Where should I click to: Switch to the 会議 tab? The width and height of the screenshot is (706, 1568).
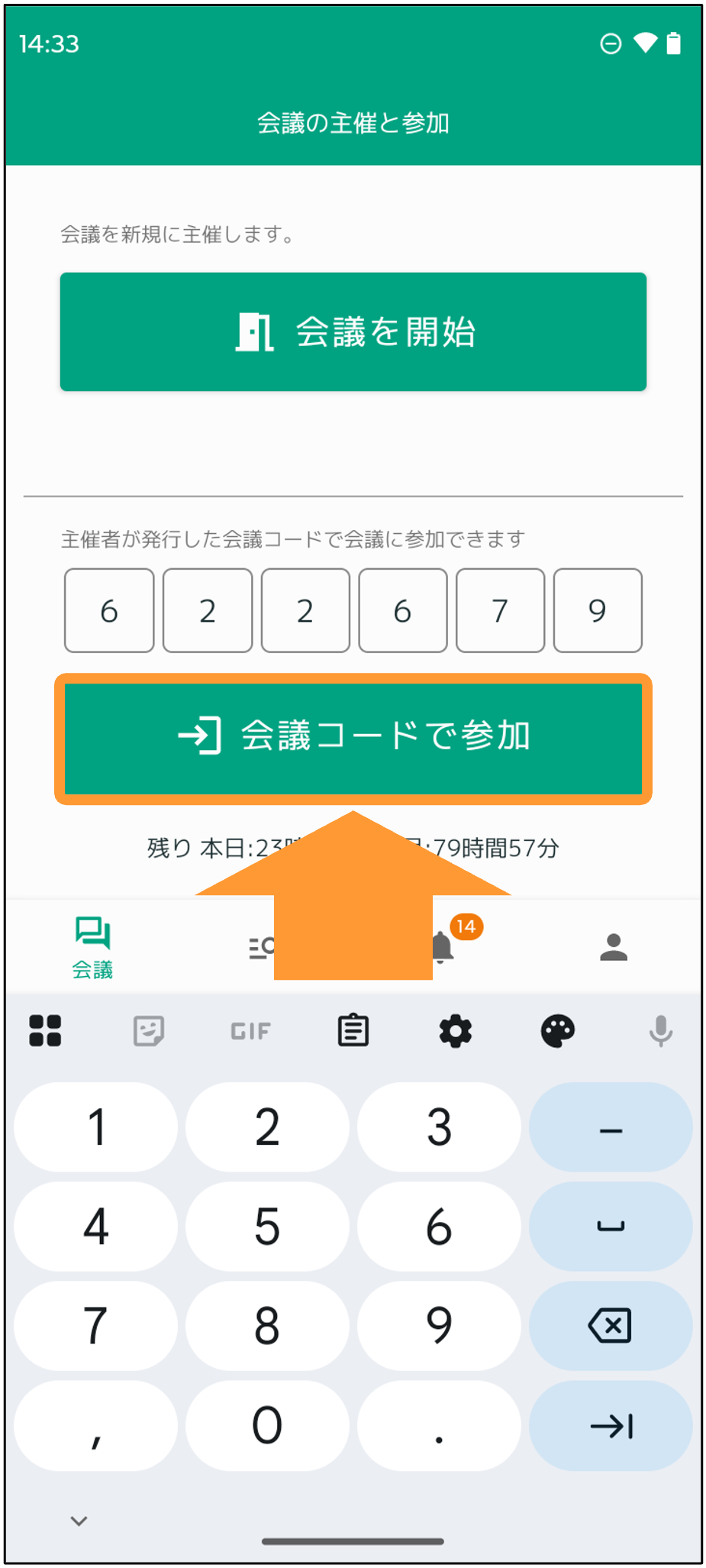[92, 948]
